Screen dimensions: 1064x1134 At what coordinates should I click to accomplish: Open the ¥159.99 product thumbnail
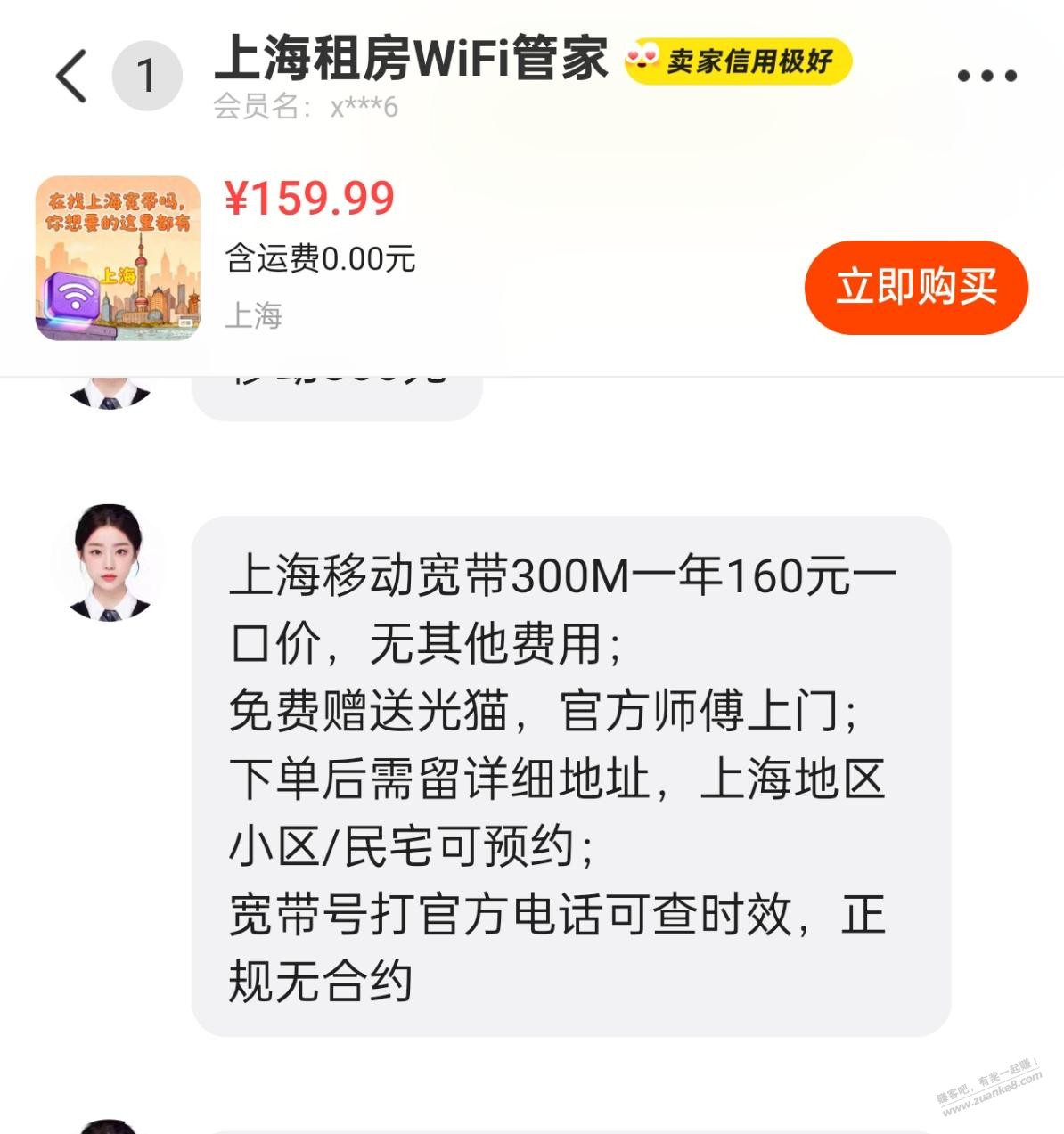pos(118,258)
